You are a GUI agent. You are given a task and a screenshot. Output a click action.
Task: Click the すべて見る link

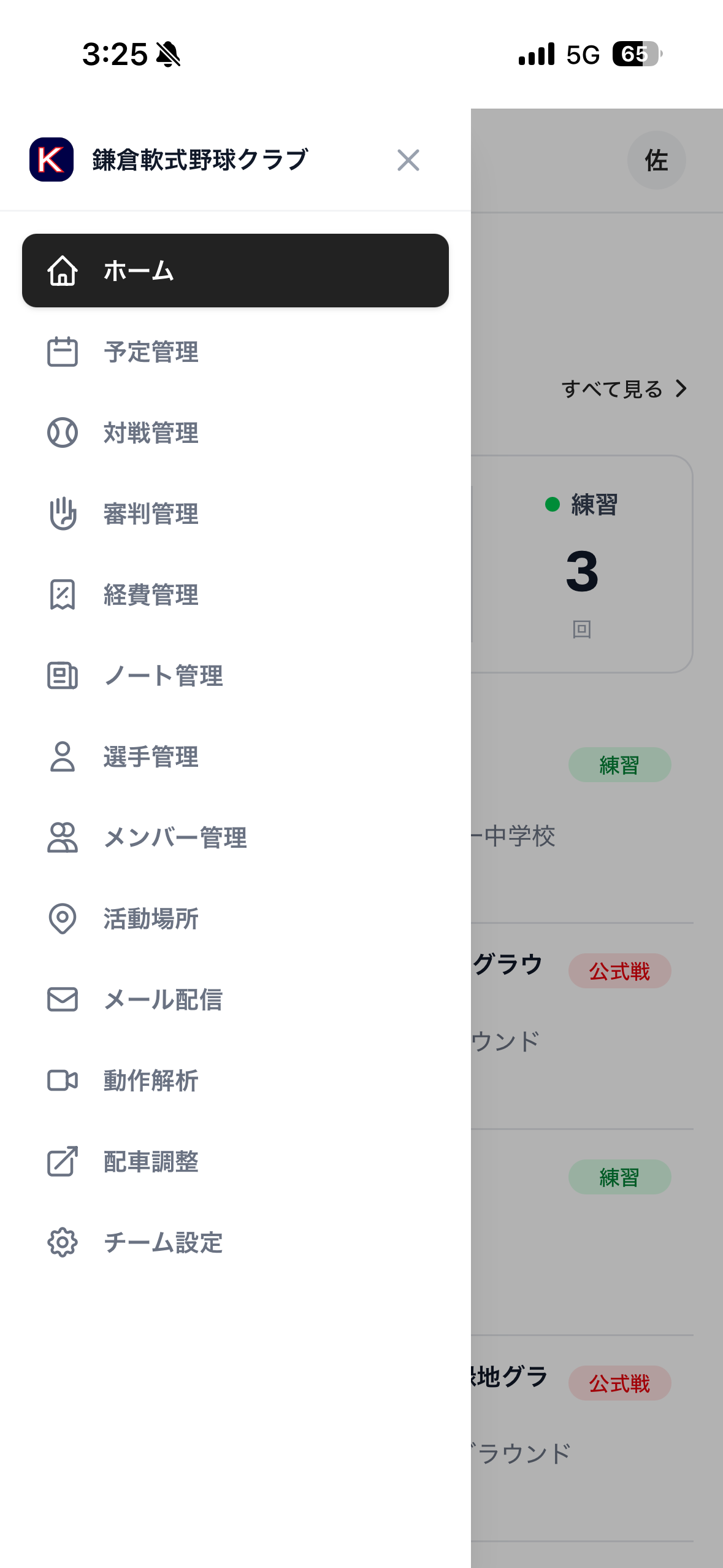click(613, 388)
